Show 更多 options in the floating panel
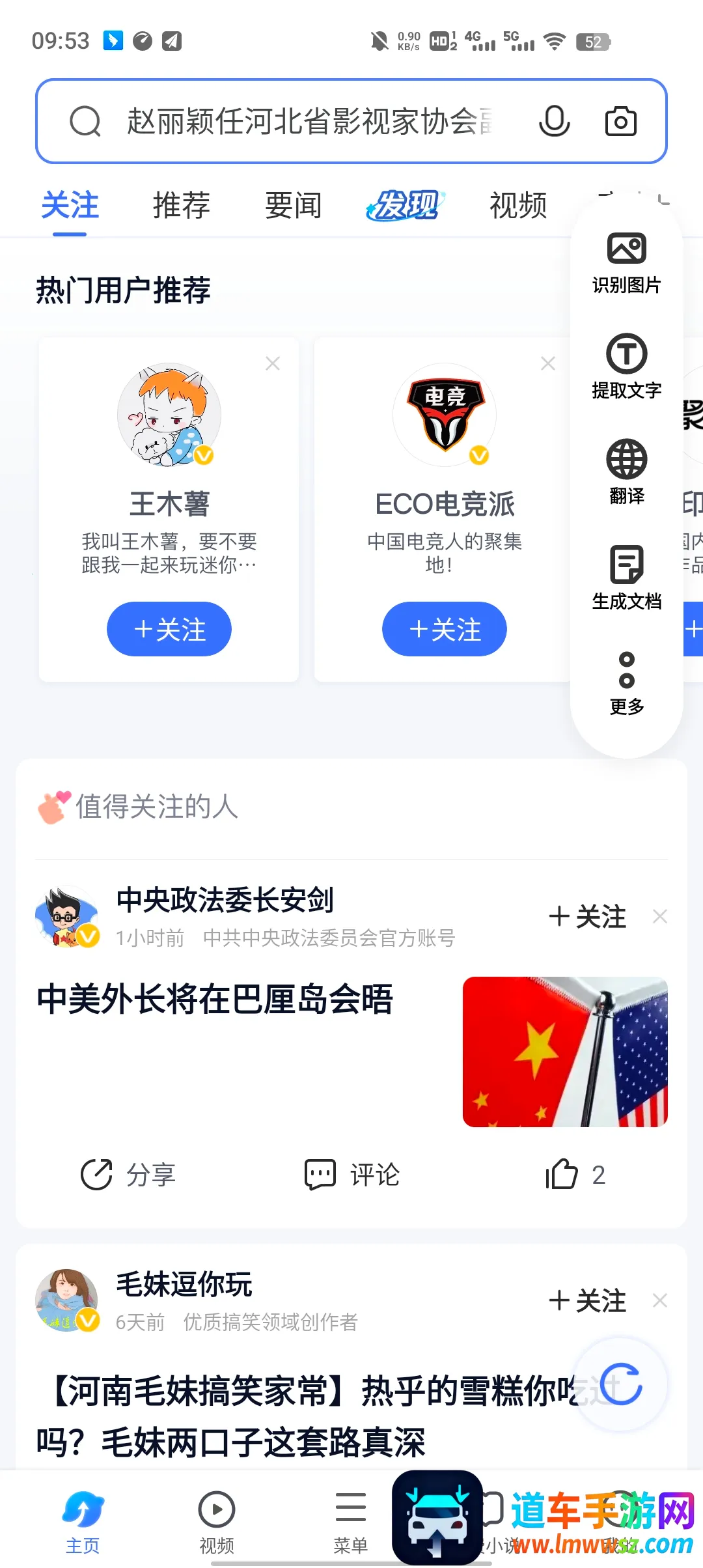The width and height of the screenshot is (703, 1568). (626, 682)
